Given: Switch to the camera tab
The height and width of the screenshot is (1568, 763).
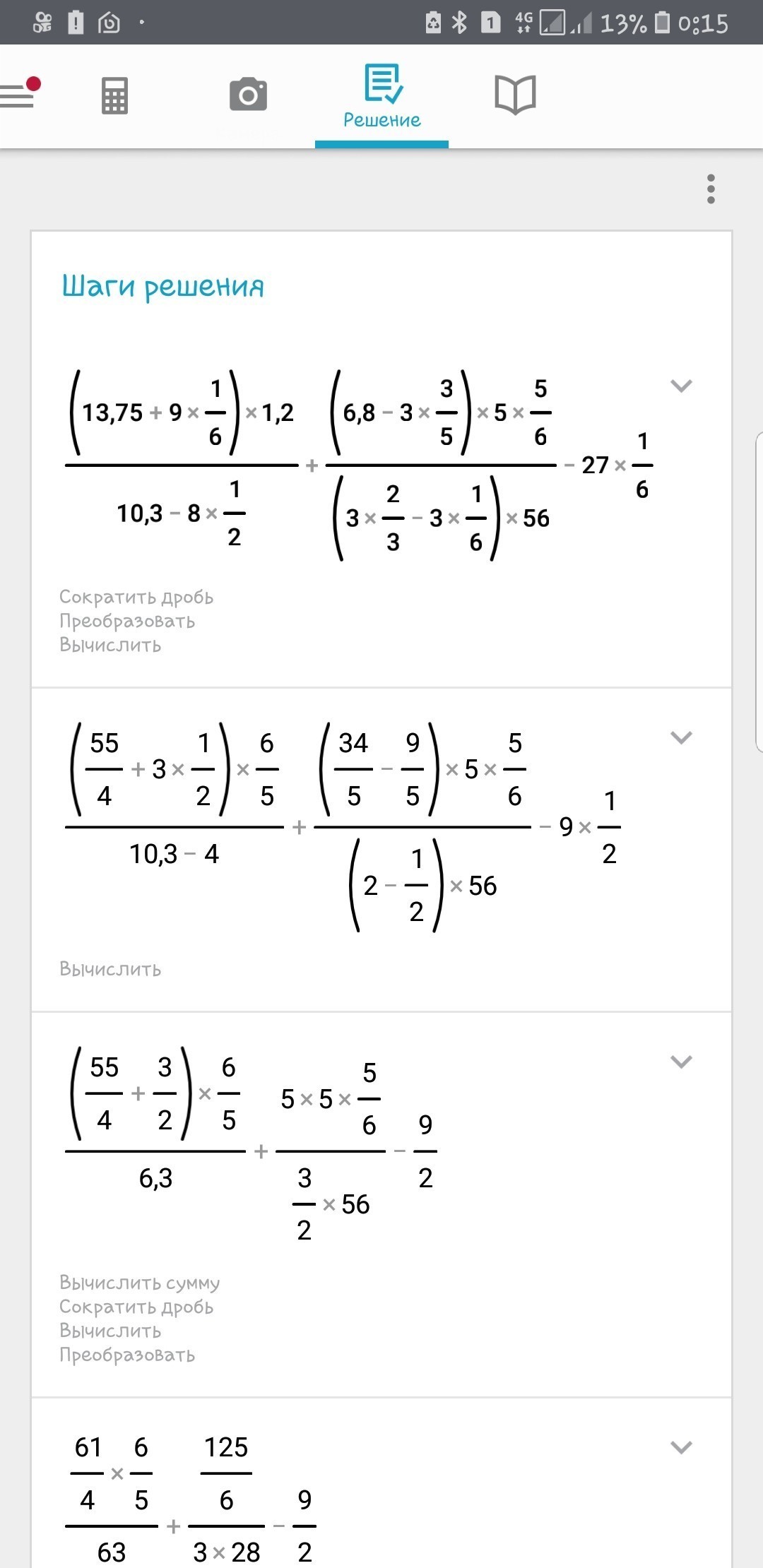Looking at the screenshot, I should (x=248, y=95).
